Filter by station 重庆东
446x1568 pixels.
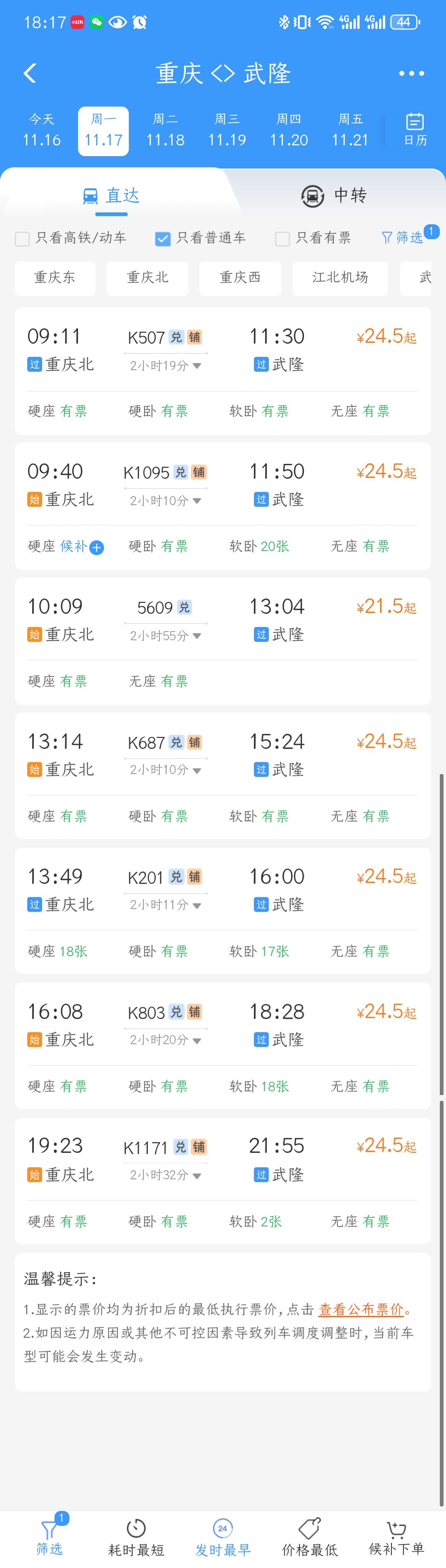click(55, 278)
